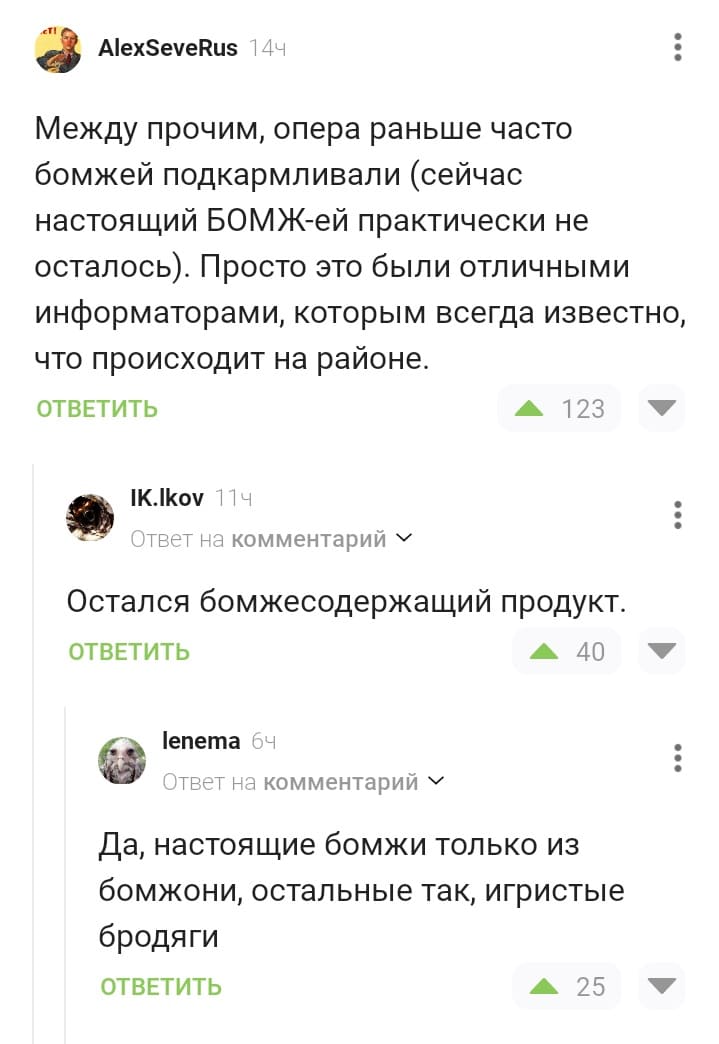Open overflow menu on lenema's comment
Screen dimensions: 719x1044
(678, 758)
